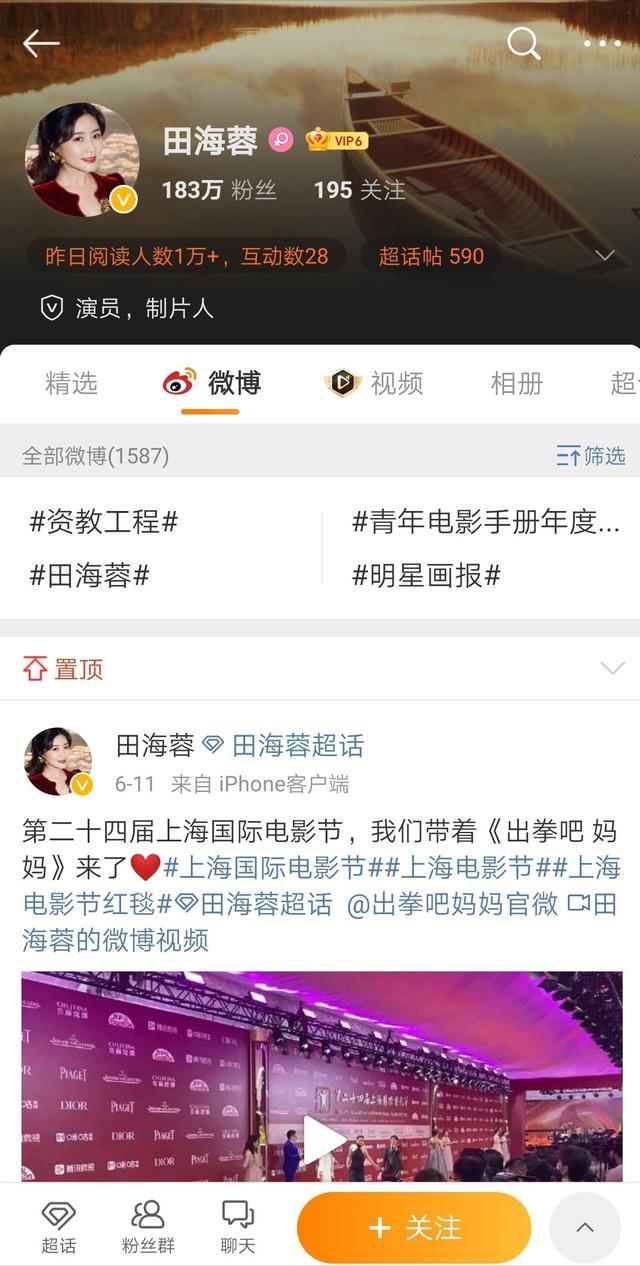Switch to the 相册 tab
This screenshot has height=1266, width=640.
pos(517,382)
